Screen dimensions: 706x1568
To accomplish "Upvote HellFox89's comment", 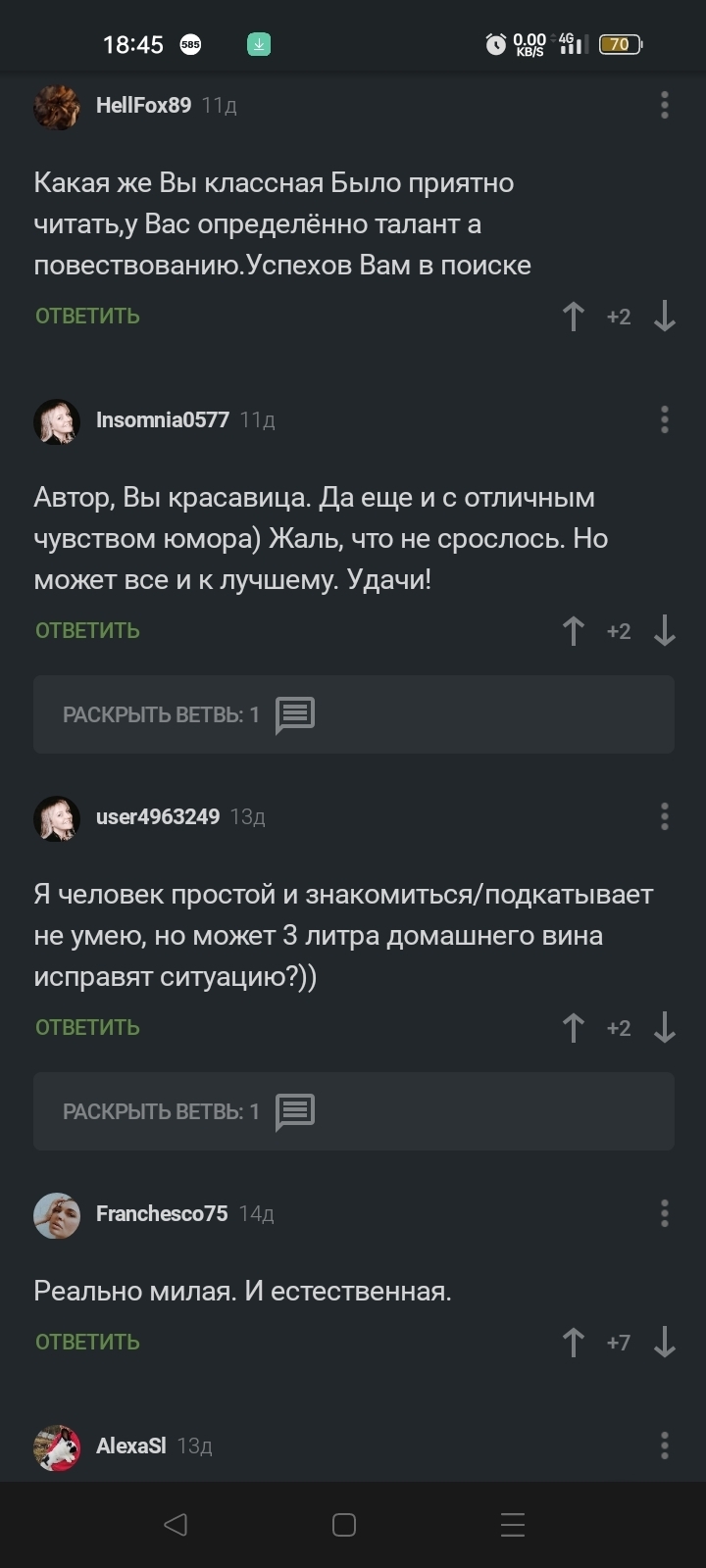I will 574,317.
